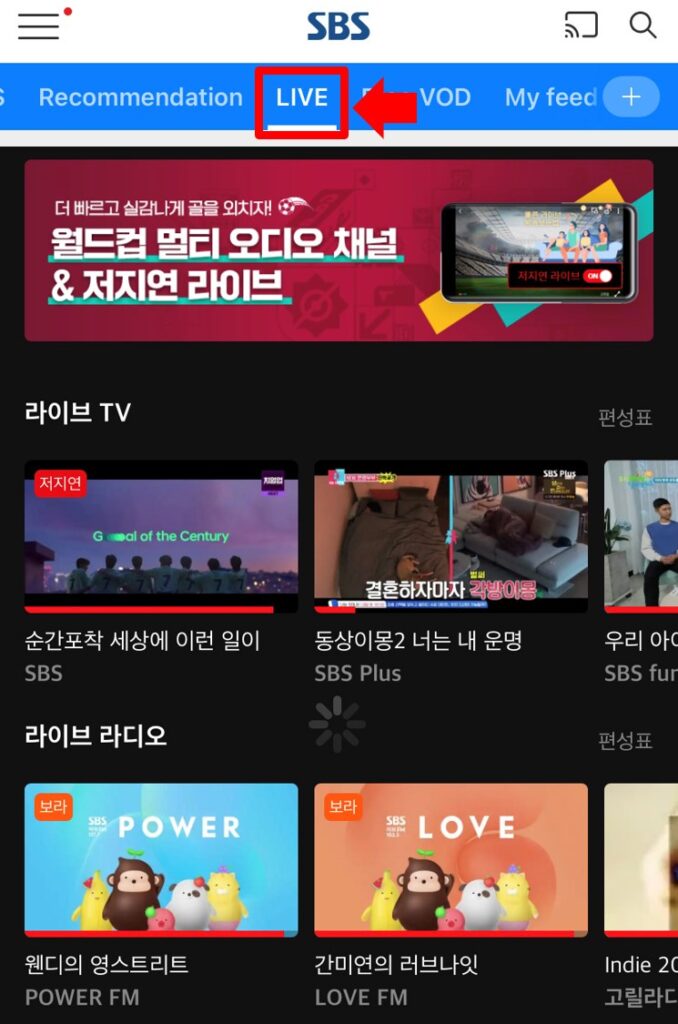This screenshot has height=1024, width=678.
Task: Open the World Cup multi-audio channel banner
Action: click(x=338, y=250)
